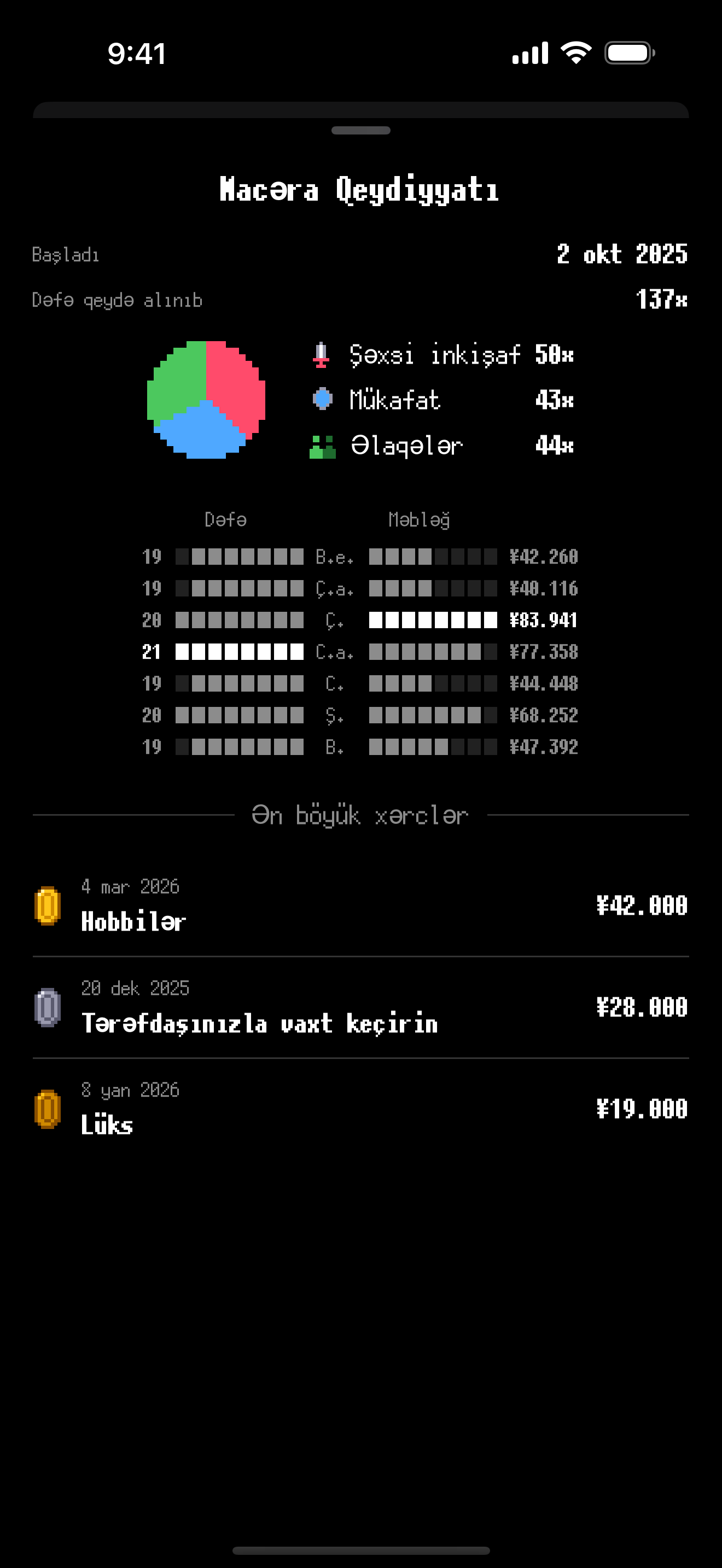
Task: Tap the sheet grabber handle at top
Action: pos(361,130)
